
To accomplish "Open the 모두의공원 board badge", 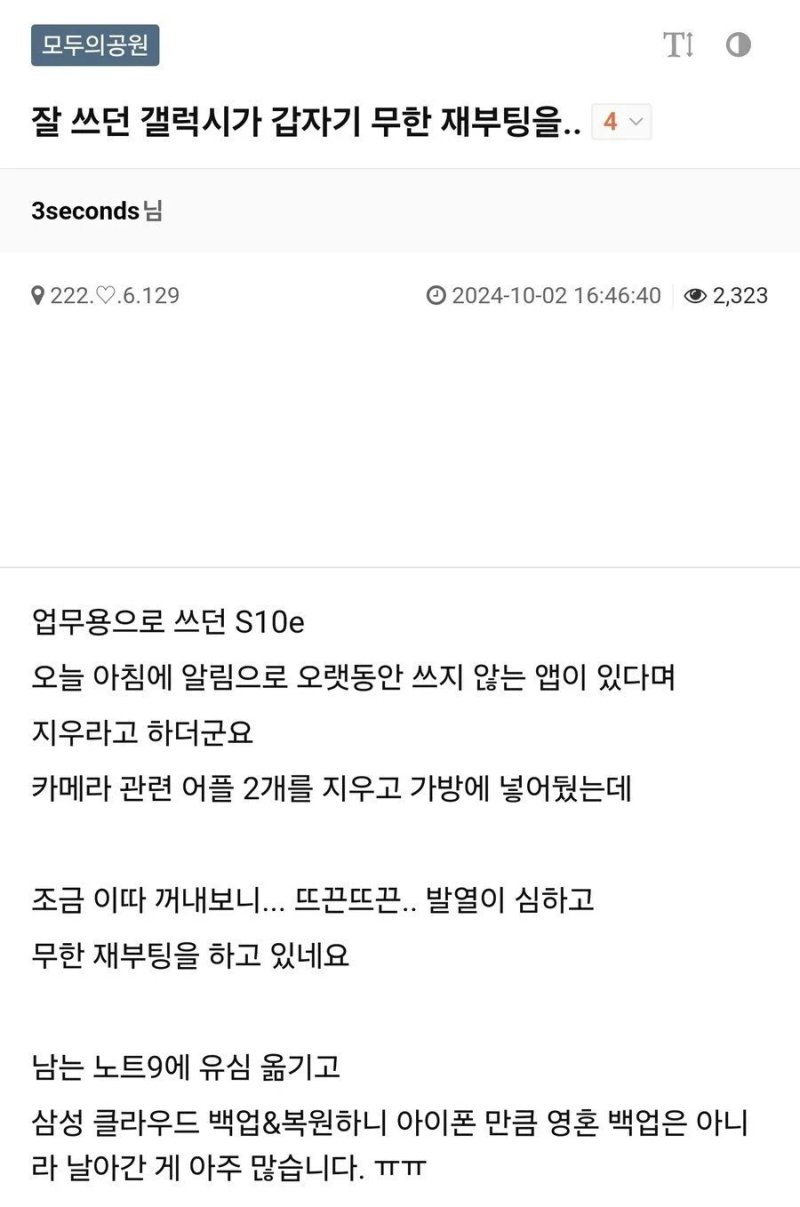I will coord(95,46).
